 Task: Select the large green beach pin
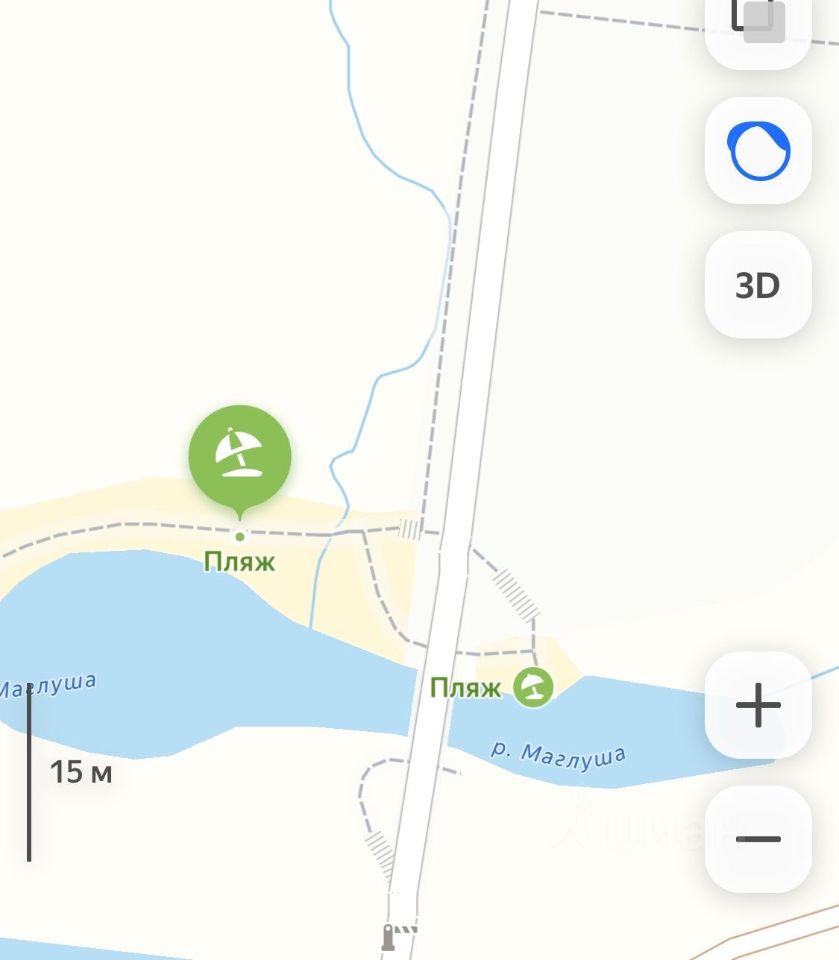coord(240,455)
